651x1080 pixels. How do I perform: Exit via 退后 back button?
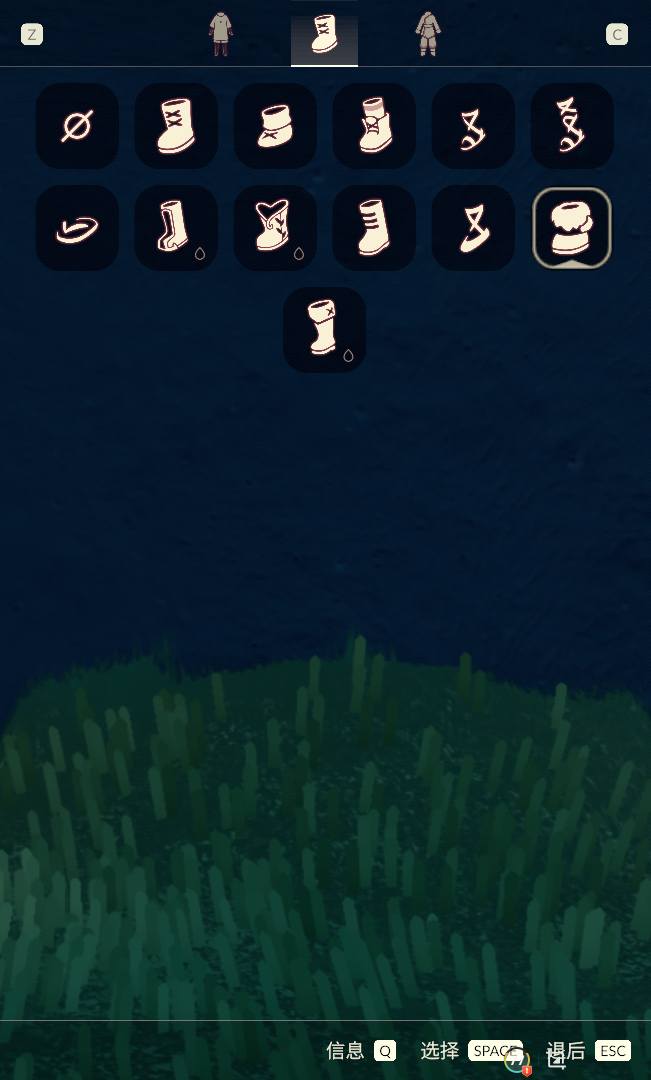pos(589,1050)
